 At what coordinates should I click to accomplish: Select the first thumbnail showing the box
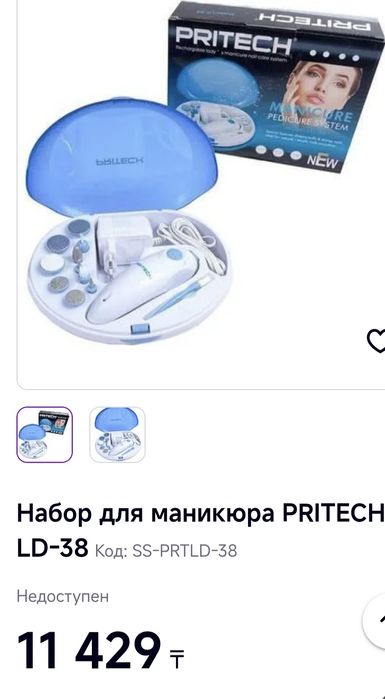(45, 434)
